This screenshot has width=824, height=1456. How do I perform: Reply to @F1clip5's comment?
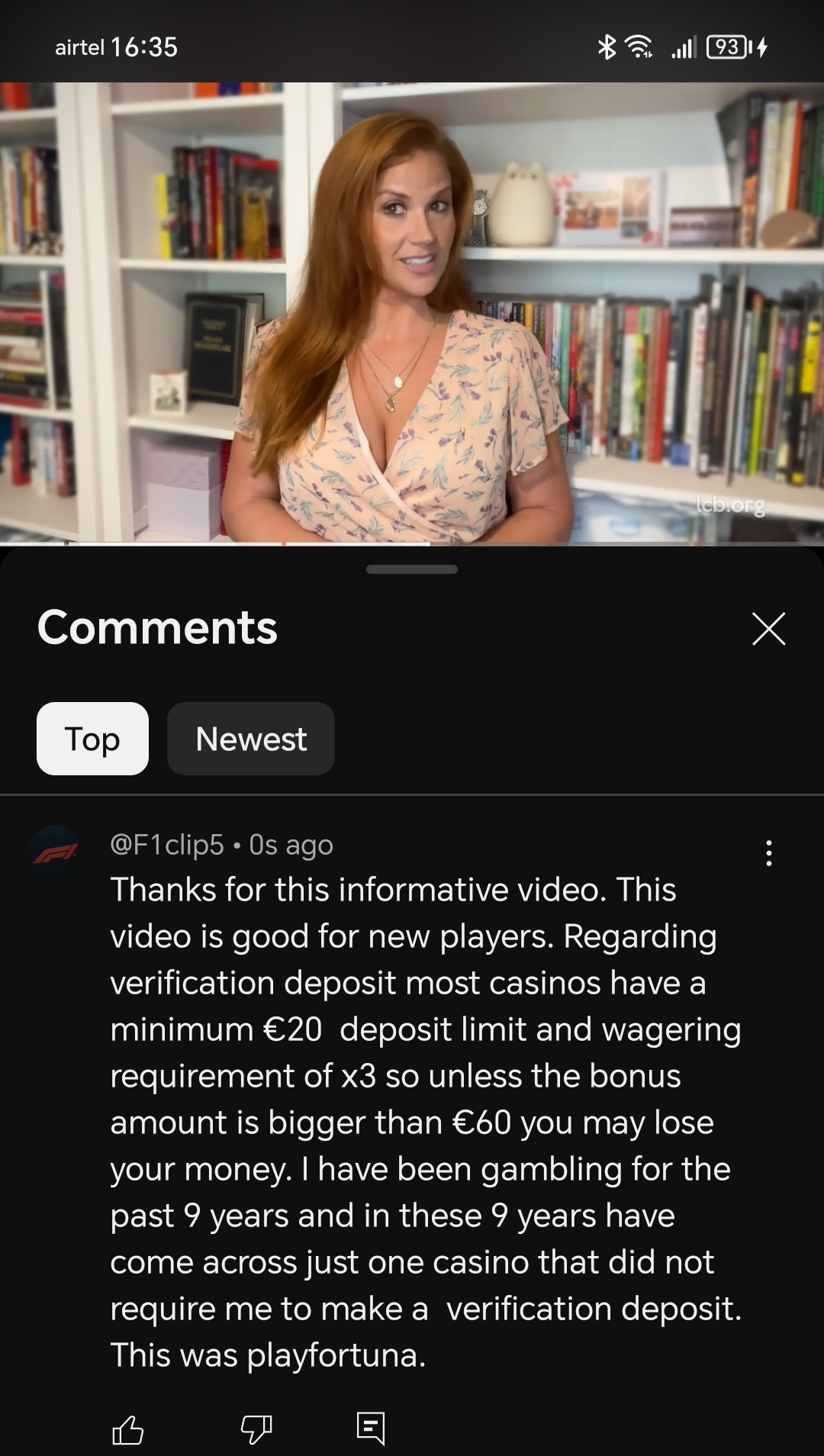pyautogui.click(x=371, y=1428)
